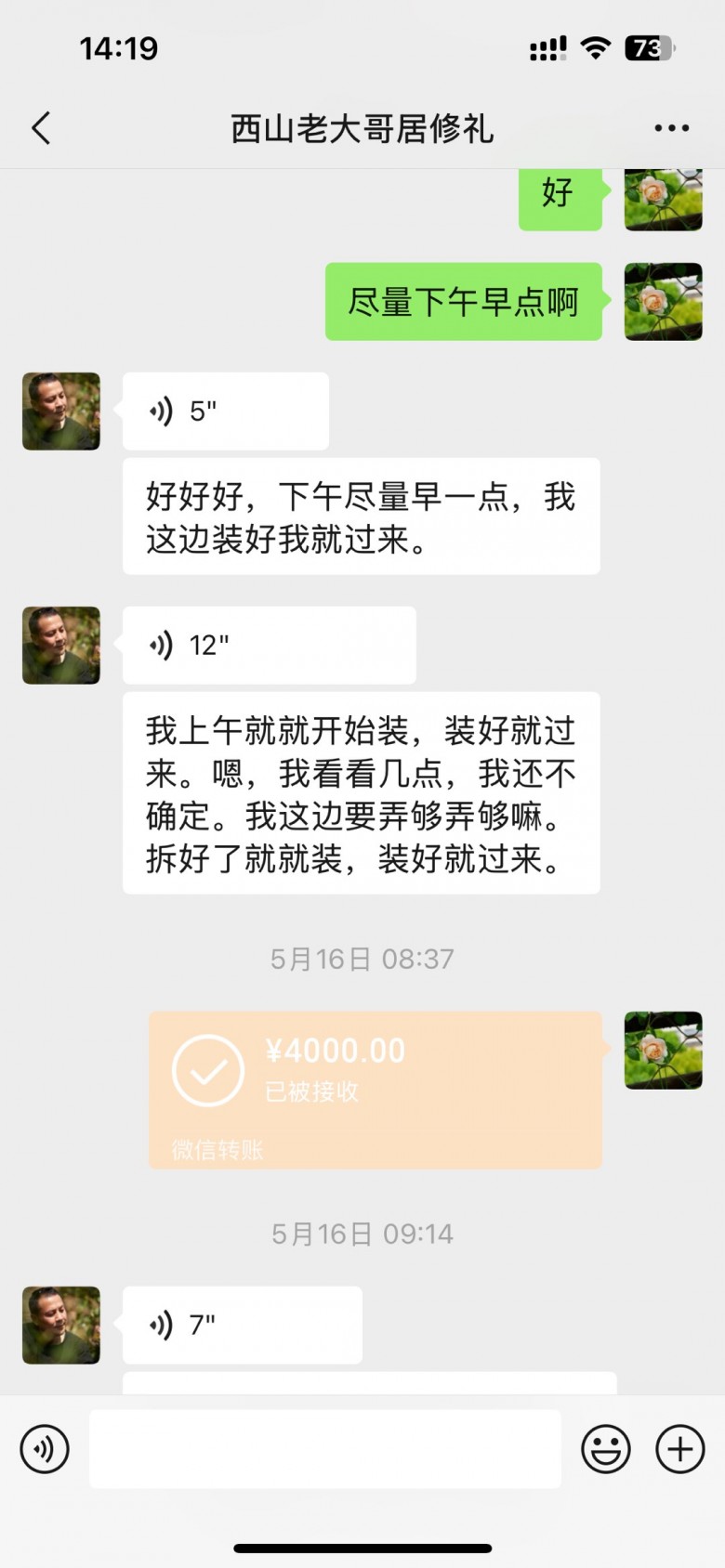Screen dimensions: 725x1568
Task: Play the 7-second voice message
Action: pyautogui.click(x=242, y=1325)
